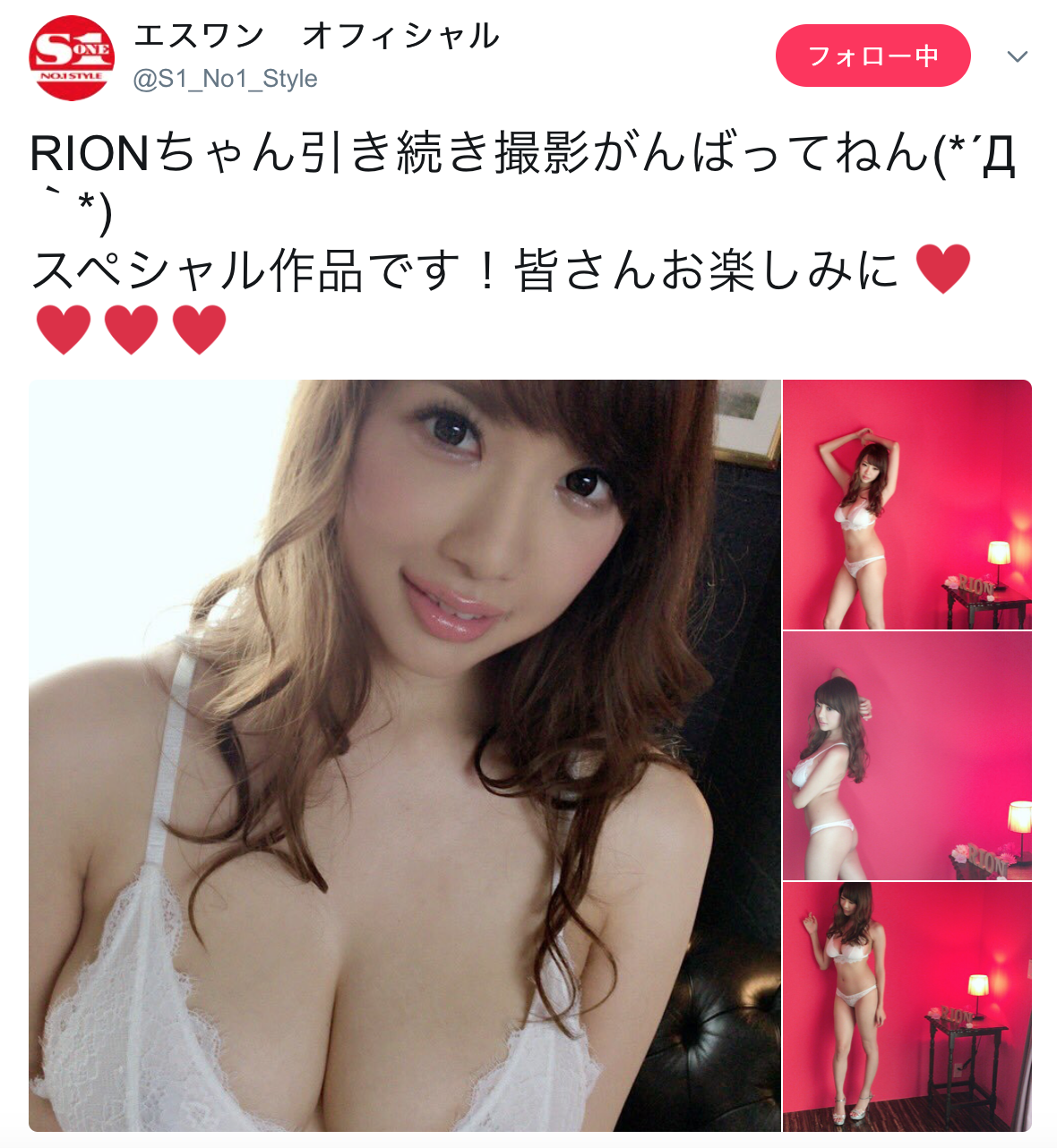
Task: Open the middle right side-view photo
Action: pyautogui.click(x=907, y=756)
